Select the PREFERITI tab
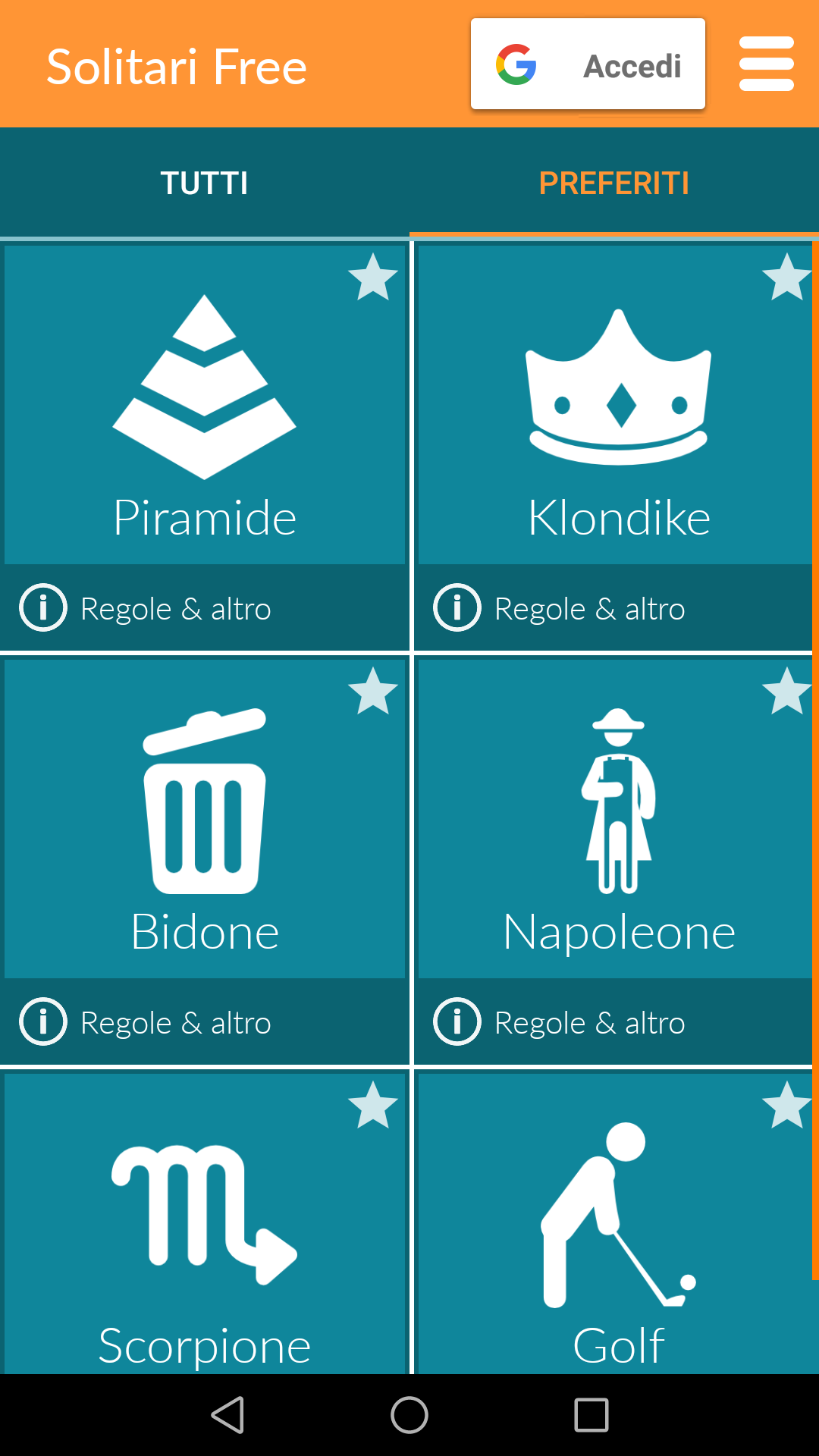Viewport: 819px width, 1456px height. pyautogui.click(x=613, y=184)
